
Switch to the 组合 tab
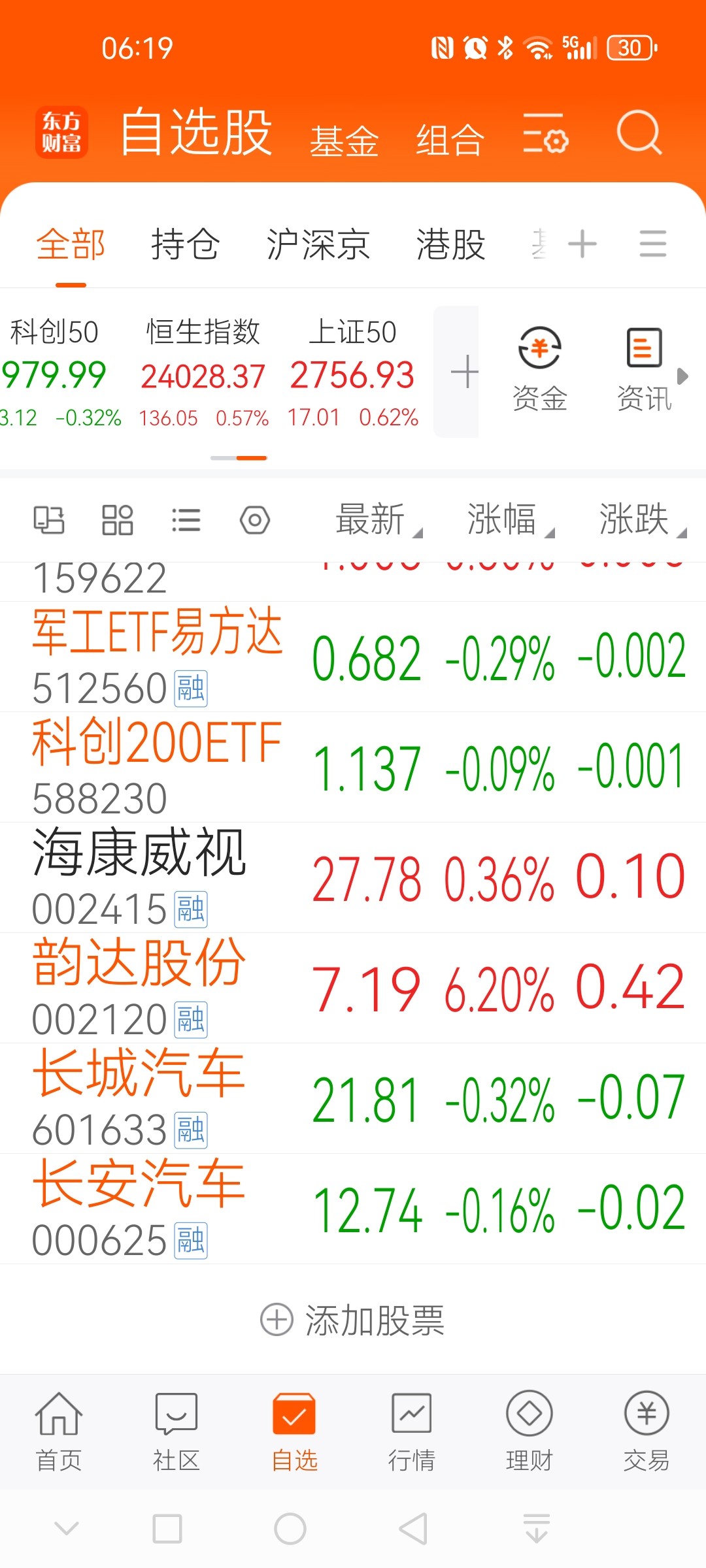tap(450, 140)
